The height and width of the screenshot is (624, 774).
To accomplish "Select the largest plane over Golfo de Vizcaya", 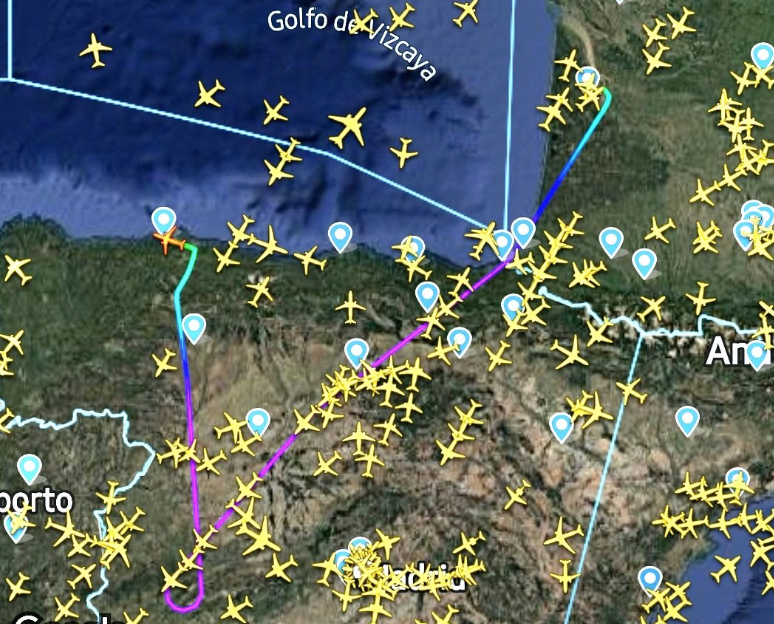I will pyautogui.click(x=349, y=127).
